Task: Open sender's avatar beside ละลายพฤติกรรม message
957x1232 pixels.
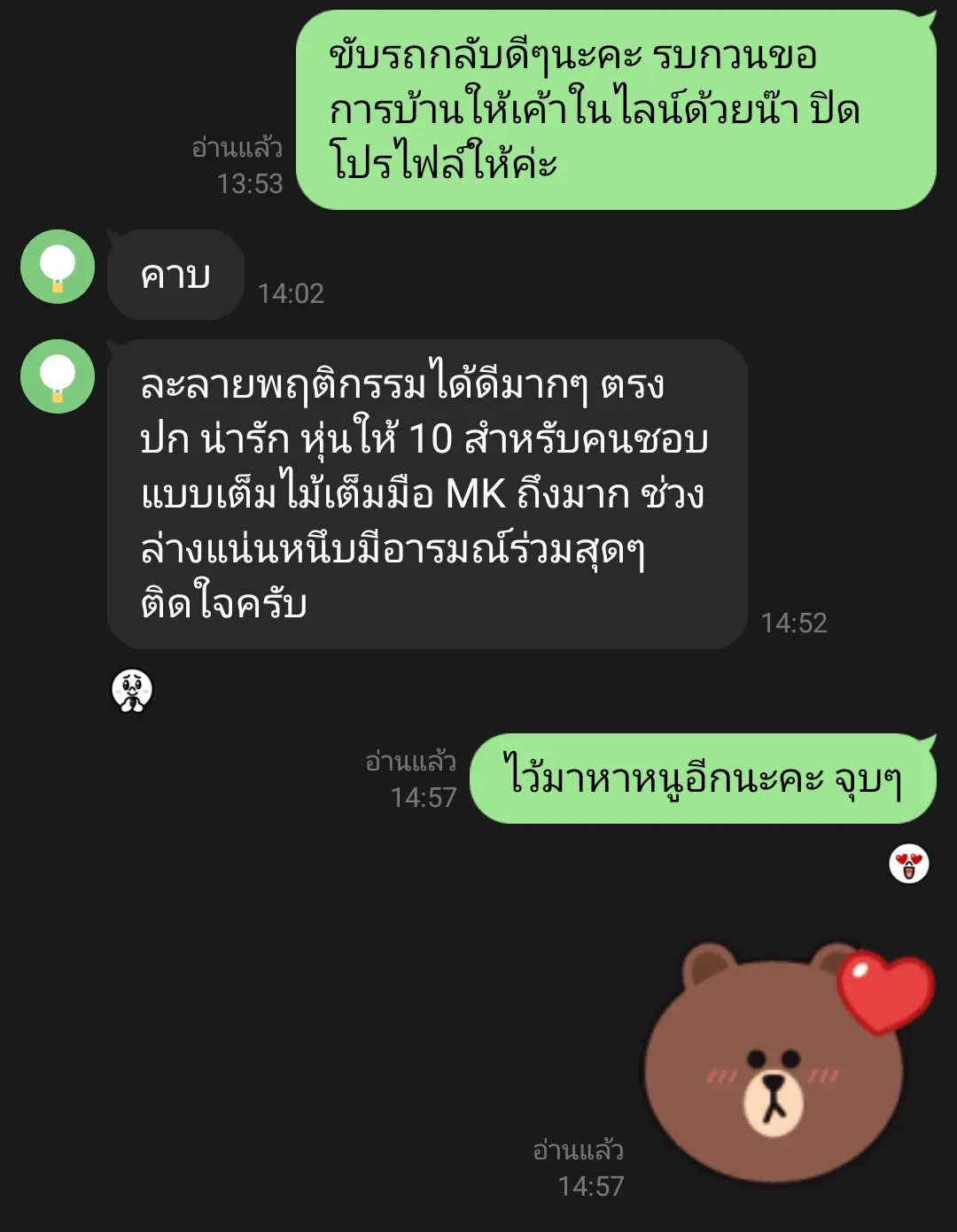Action: click(58, 376)
